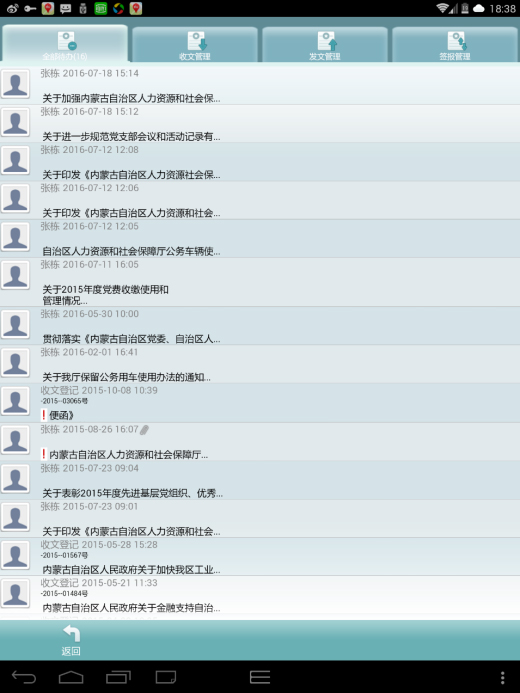
Task: Tap the system home button
Action: pyautogui.click(x=71, y=677)
